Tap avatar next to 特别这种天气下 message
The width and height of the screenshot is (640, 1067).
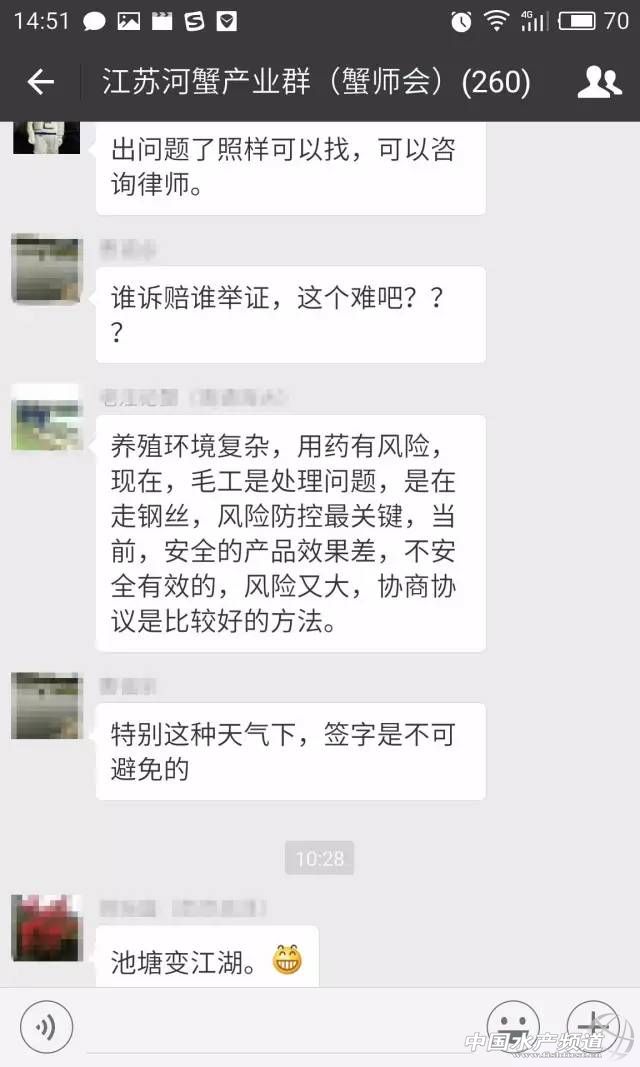tap(46, 706)
